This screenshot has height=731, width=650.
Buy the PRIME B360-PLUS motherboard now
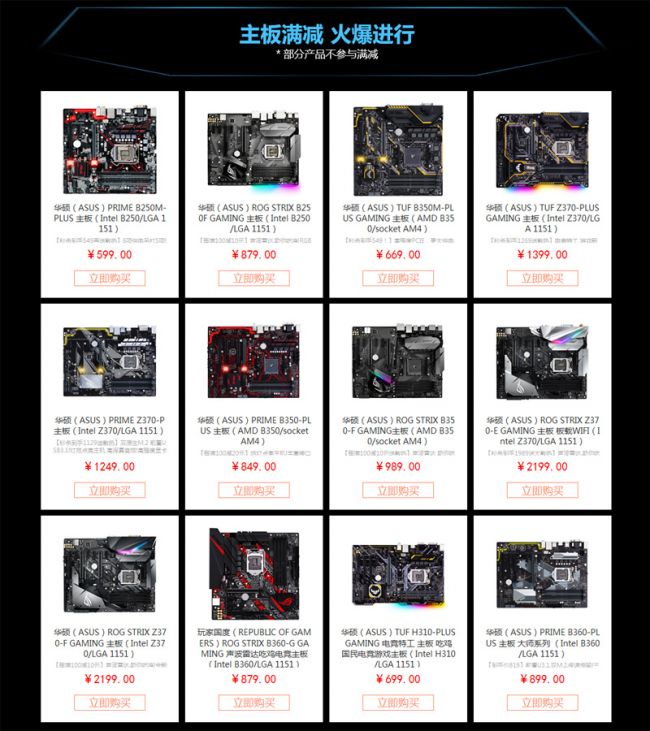541,703
